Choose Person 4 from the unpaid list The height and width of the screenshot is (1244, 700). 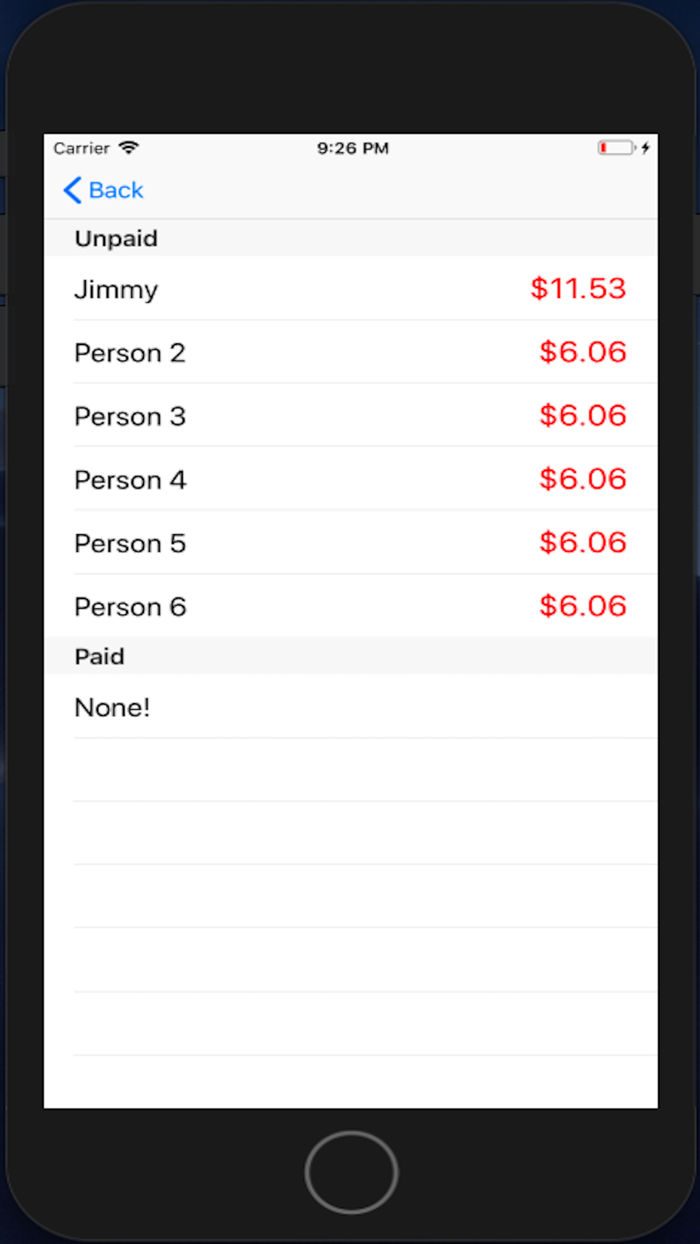pos(350,480)
